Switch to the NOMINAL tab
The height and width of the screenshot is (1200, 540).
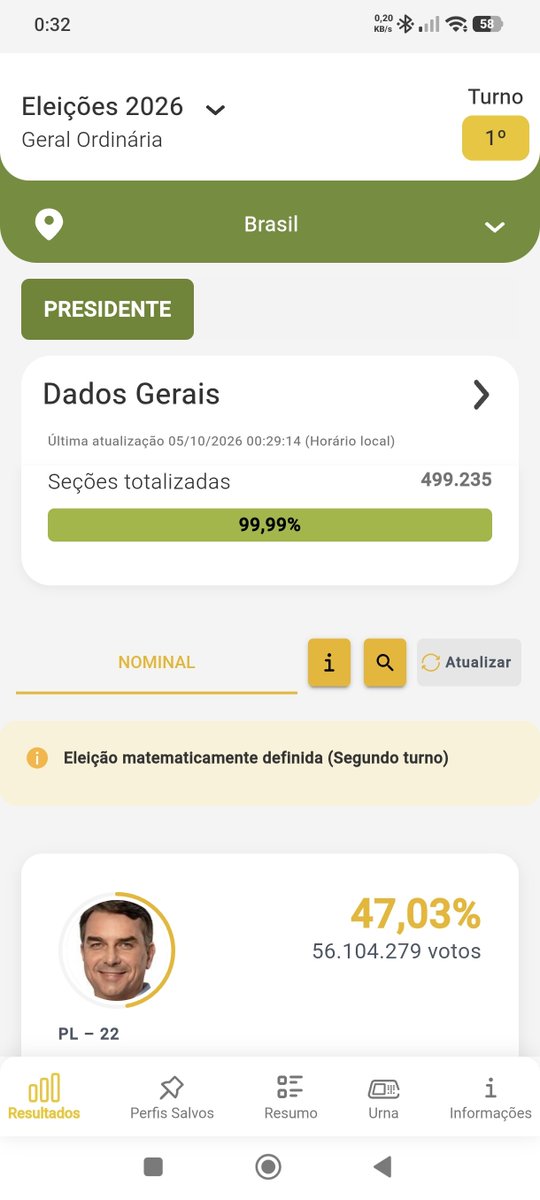pyautogui.click(x=157, y=663)
